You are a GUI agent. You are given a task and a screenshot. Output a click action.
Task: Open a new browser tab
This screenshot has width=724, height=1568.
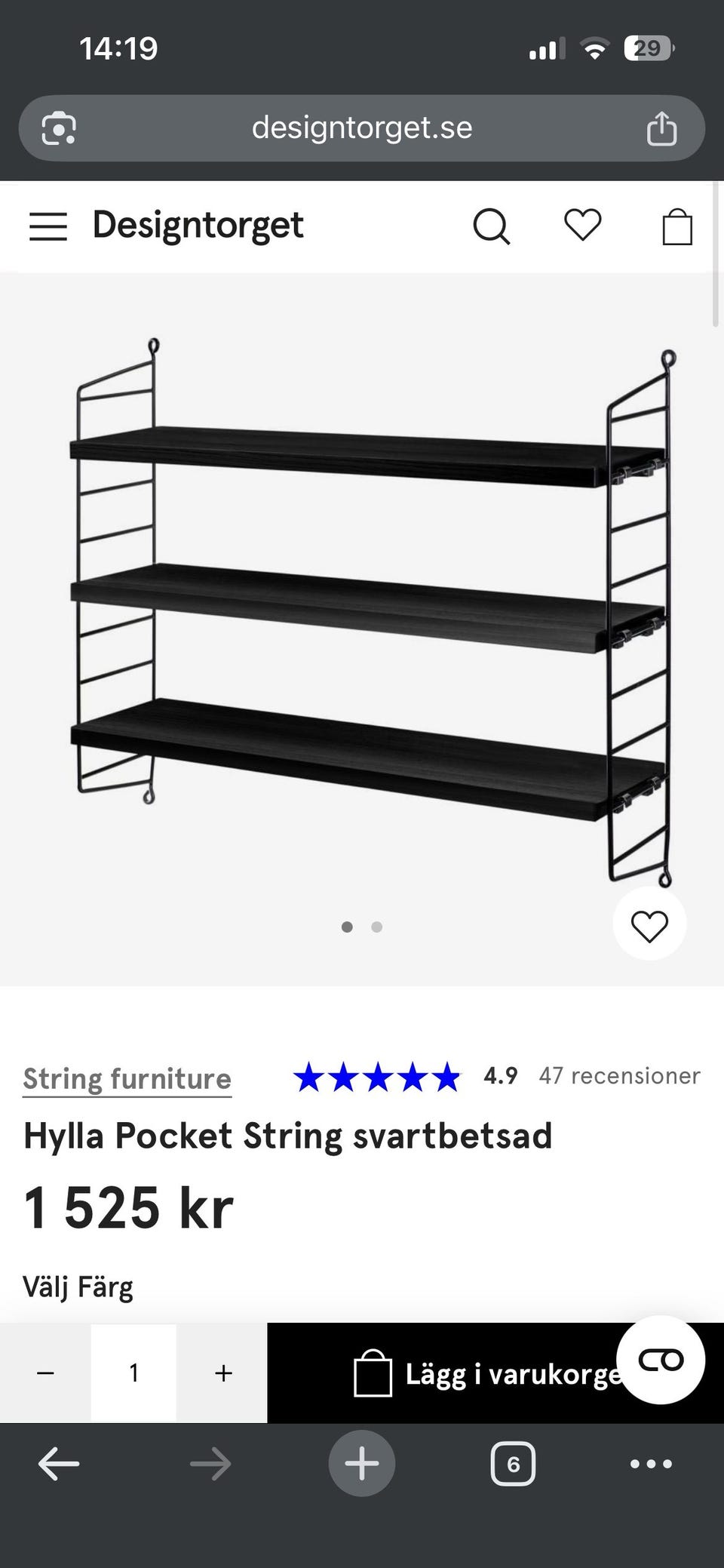coord(362,1465)
